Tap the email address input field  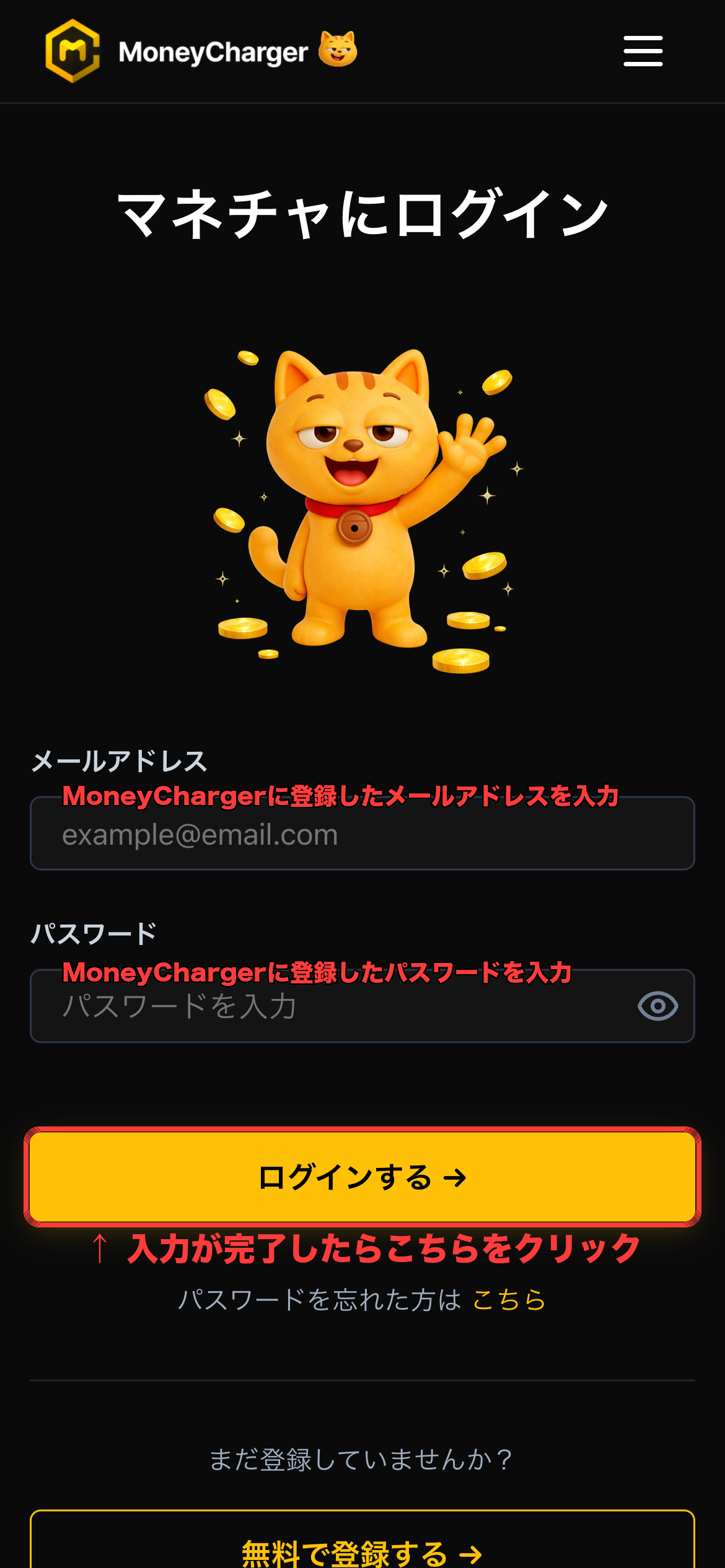click(362, 834)
